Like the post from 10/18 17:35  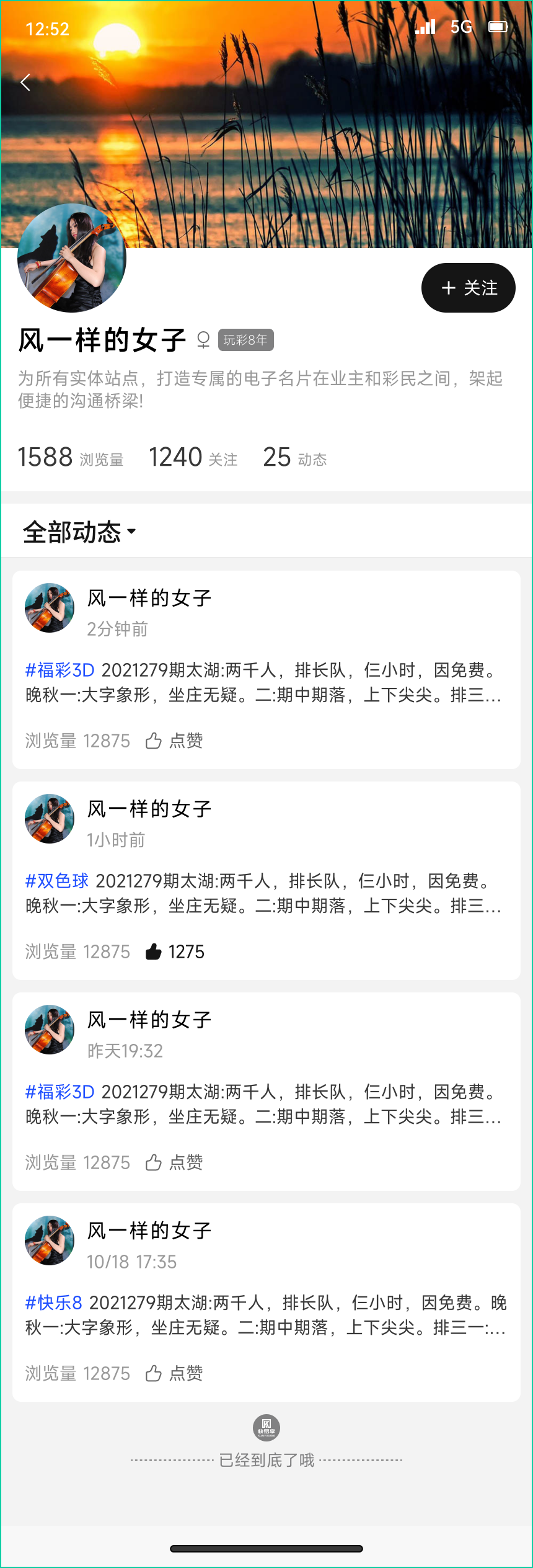coord(174,1373)
